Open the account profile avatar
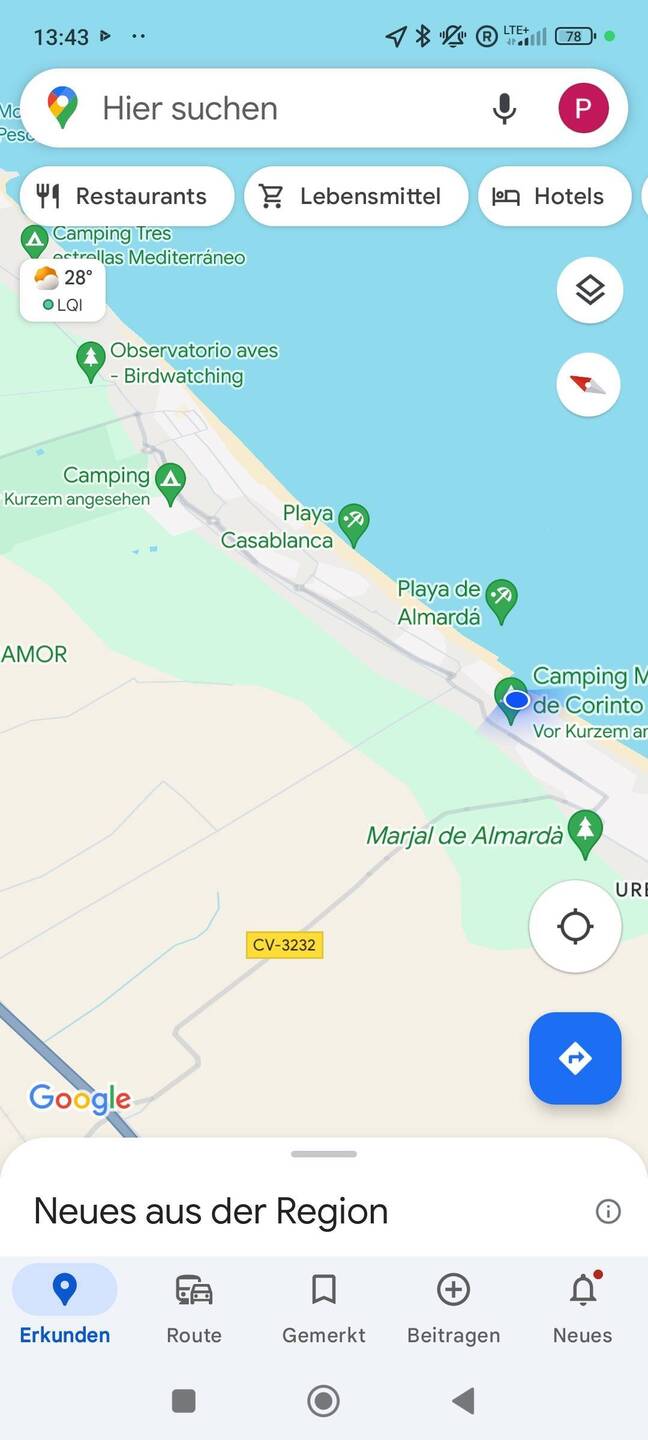Image resolution: width=648 pixels, height=1440 pixels. 583,108
